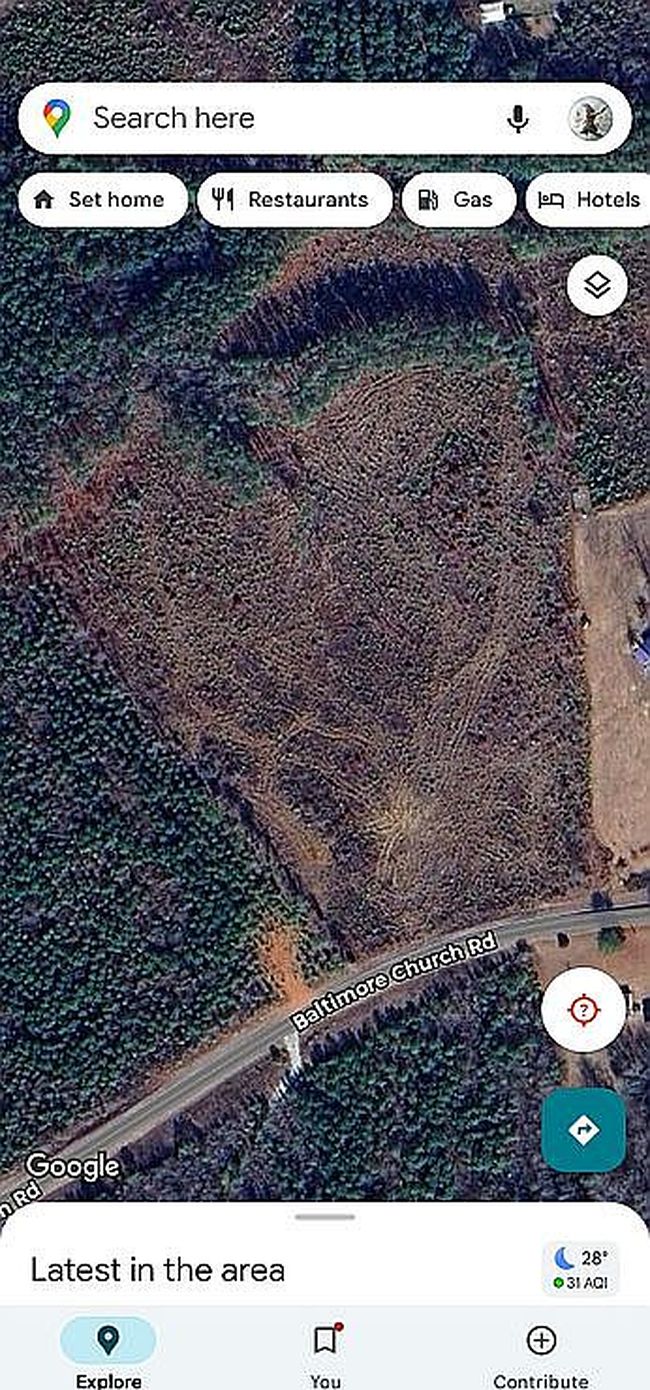
Task: Open the weather and AQI widget
Action: click(581, 1268)
